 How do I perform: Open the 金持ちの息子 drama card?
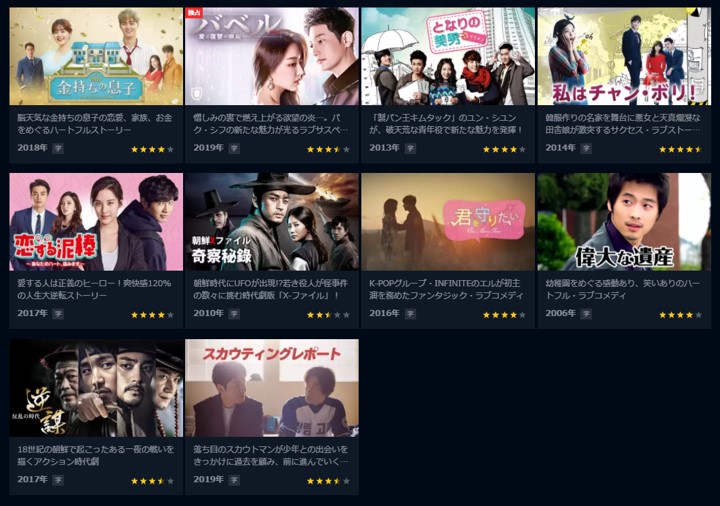(96, 56)
